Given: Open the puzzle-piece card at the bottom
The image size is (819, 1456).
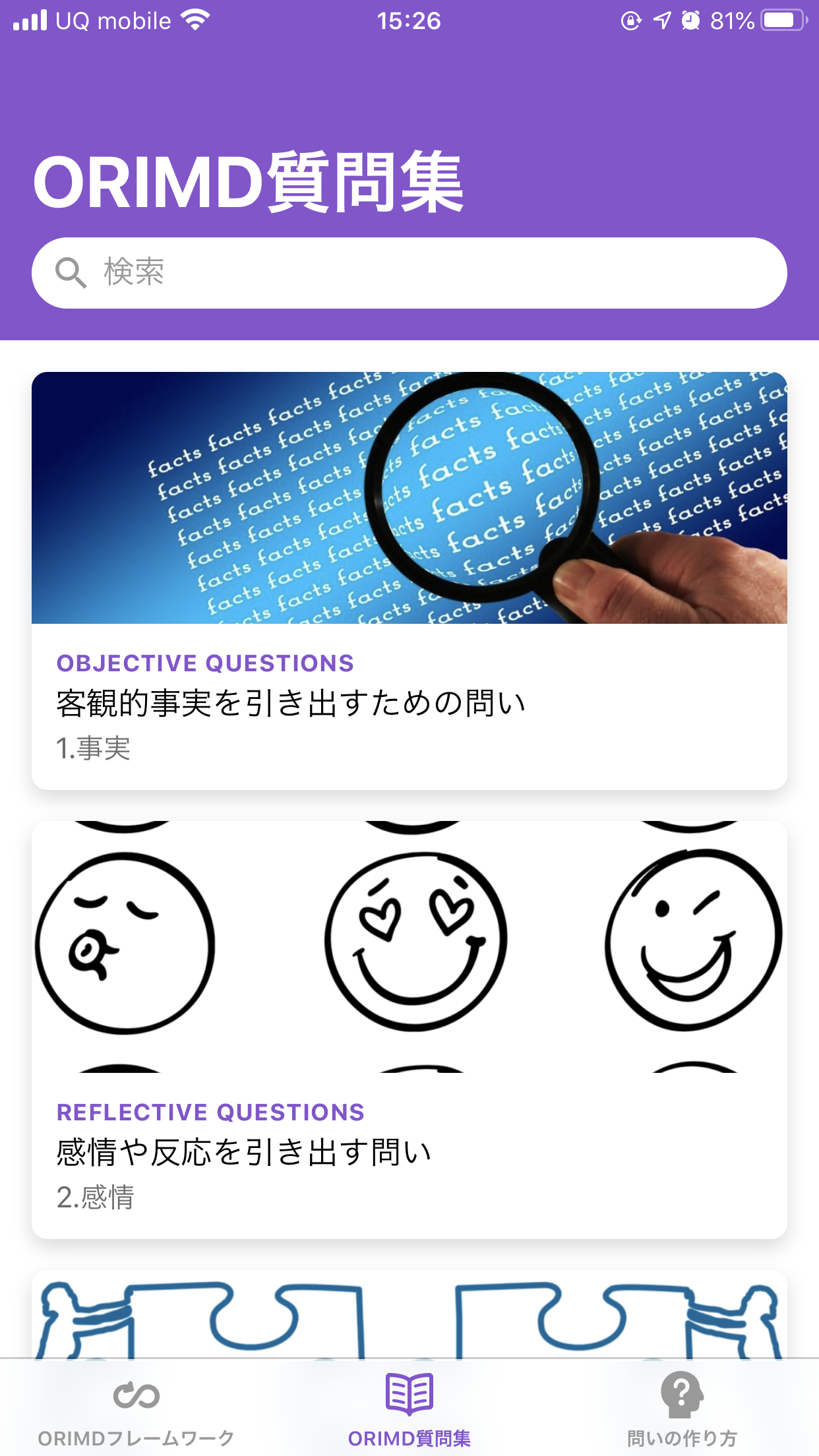Looking at the screenshot, I should (x=409, y=1316).
